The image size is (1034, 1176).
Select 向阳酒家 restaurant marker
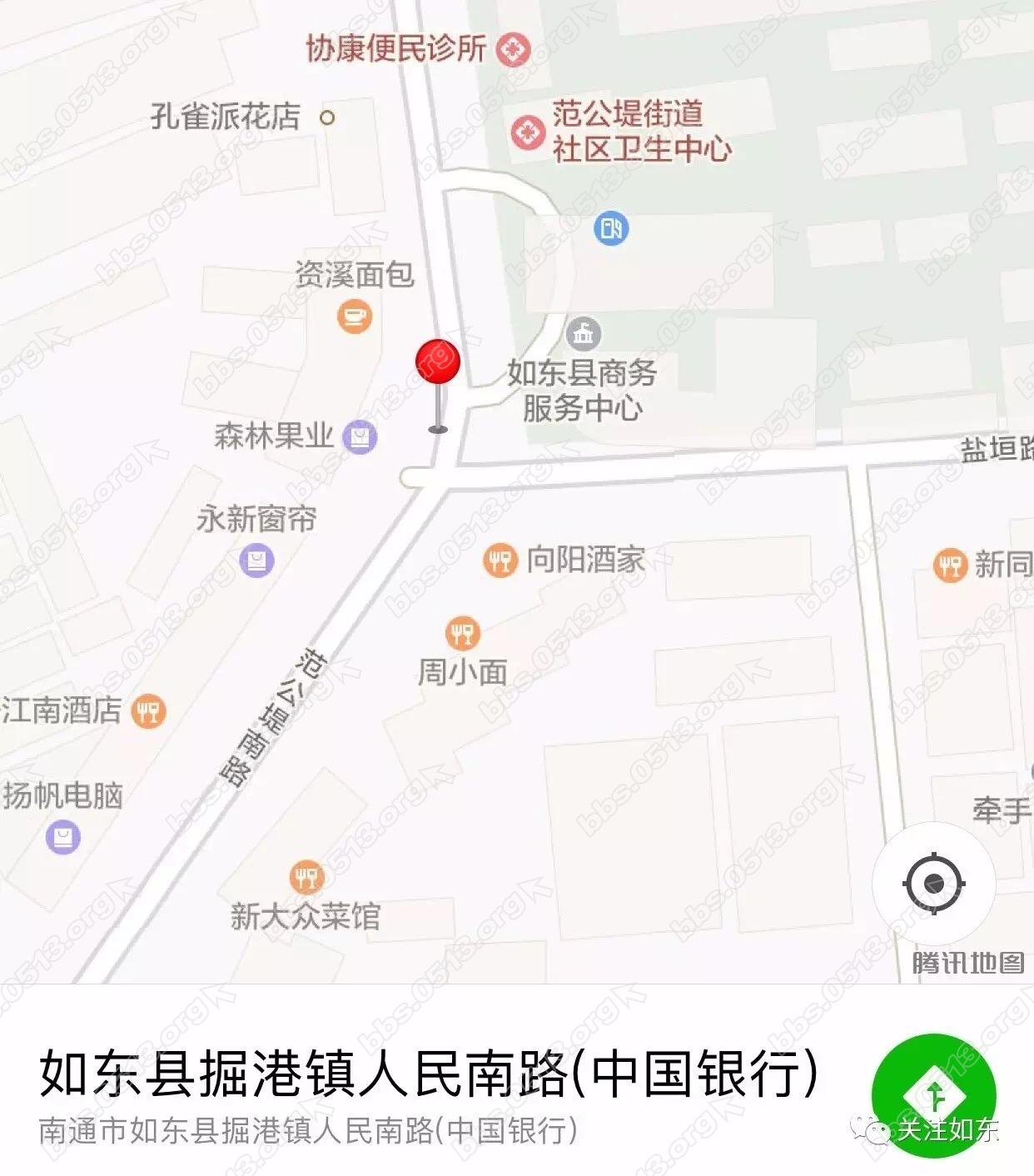pos(500,561)
